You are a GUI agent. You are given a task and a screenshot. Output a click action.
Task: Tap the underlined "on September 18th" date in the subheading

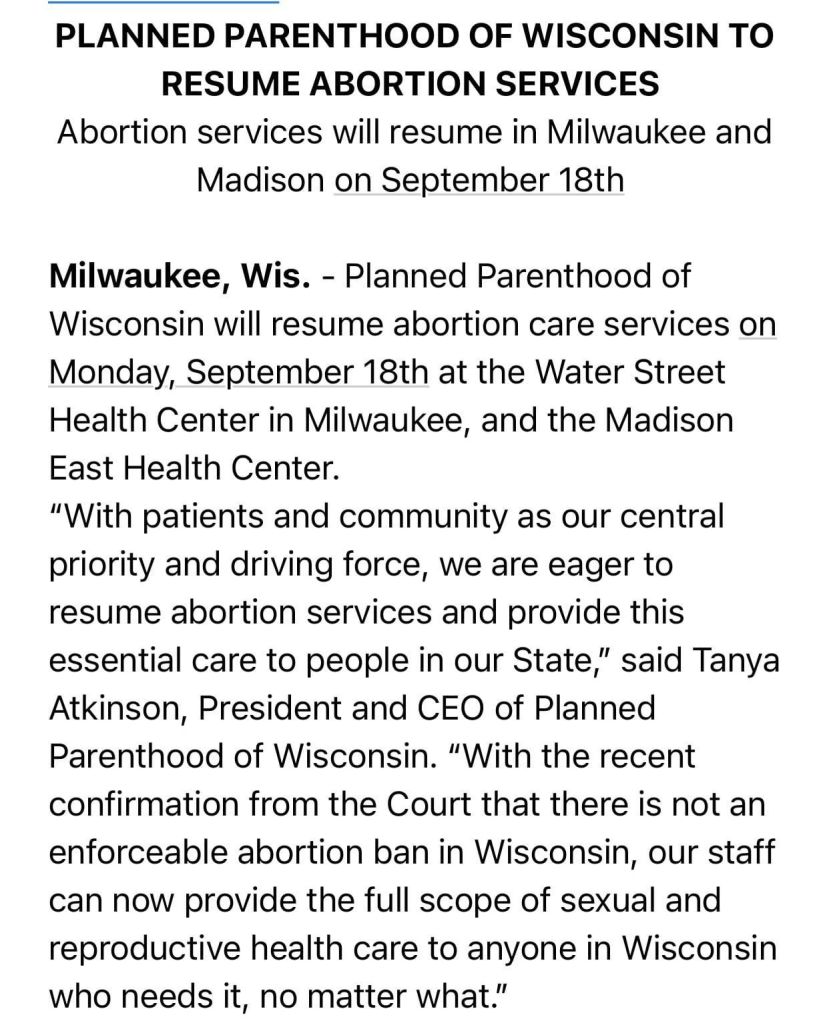(479, 181)
